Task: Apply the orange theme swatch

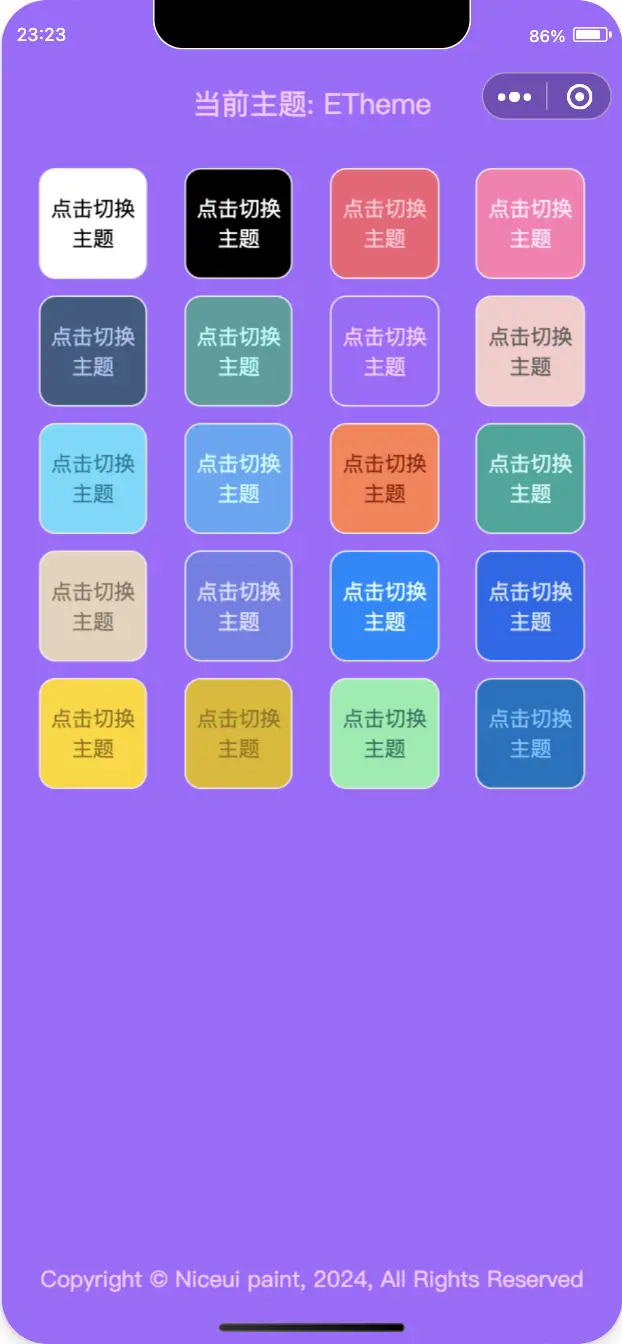Action: point(385,478)
